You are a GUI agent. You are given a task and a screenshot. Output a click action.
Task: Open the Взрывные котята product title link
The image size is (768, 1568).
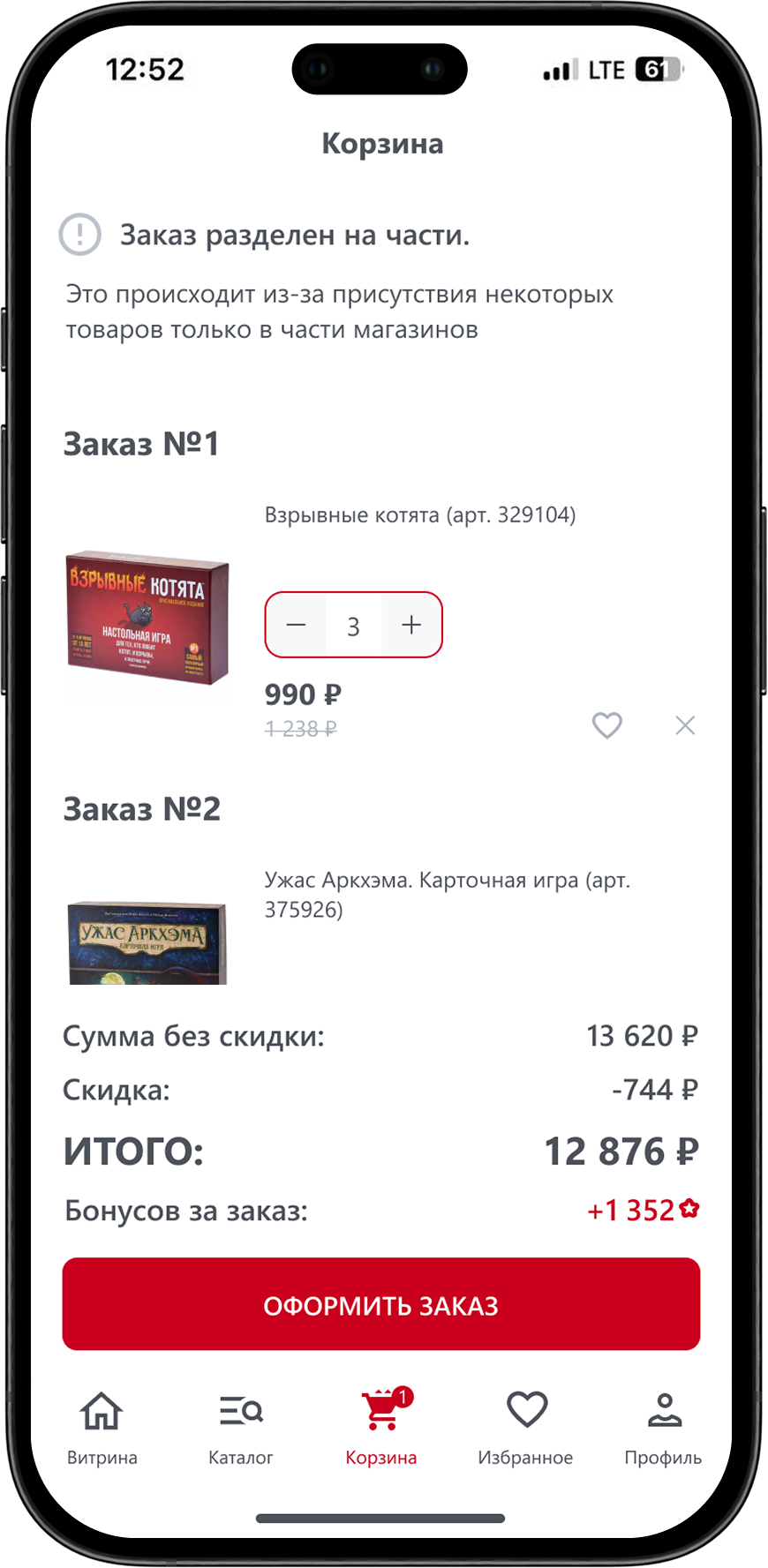418,514
